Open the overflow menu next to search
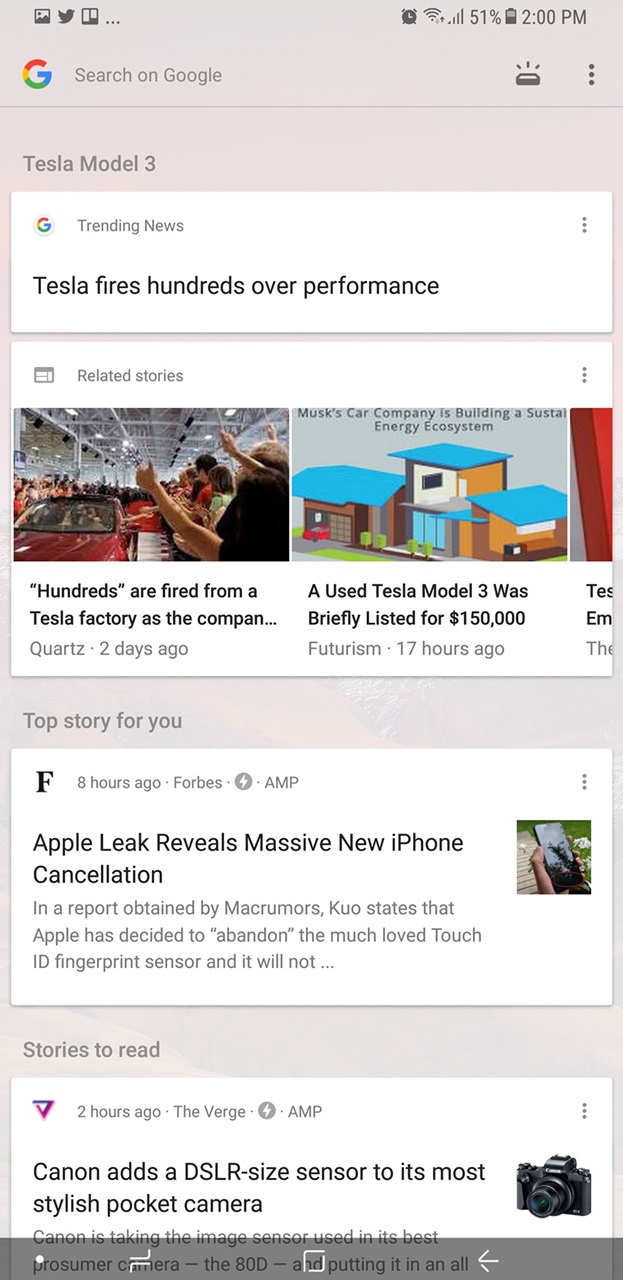The image size is (623, 1280). coord(591,75)
